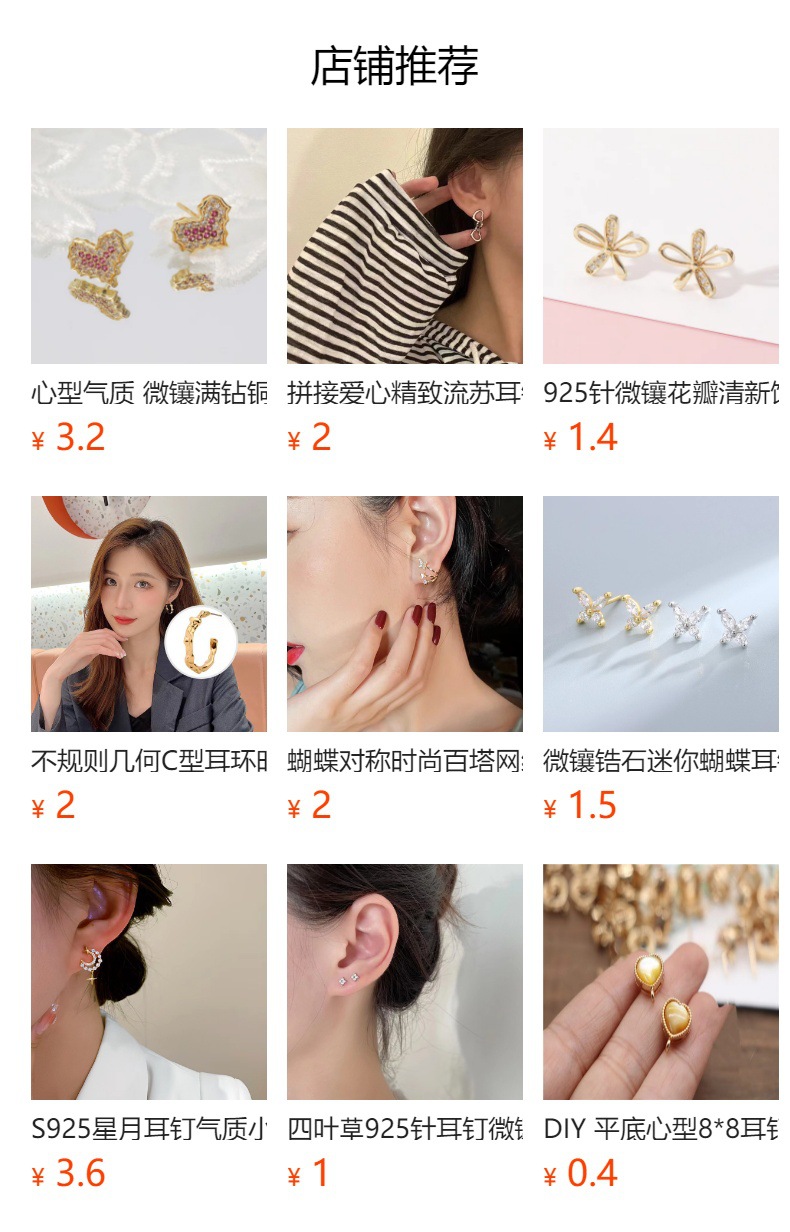View the 微镶锆石迷你蝴蝶 earrings at ¥1.5
Viewport: 790px width, 1232px height.
tap(660, 614)
